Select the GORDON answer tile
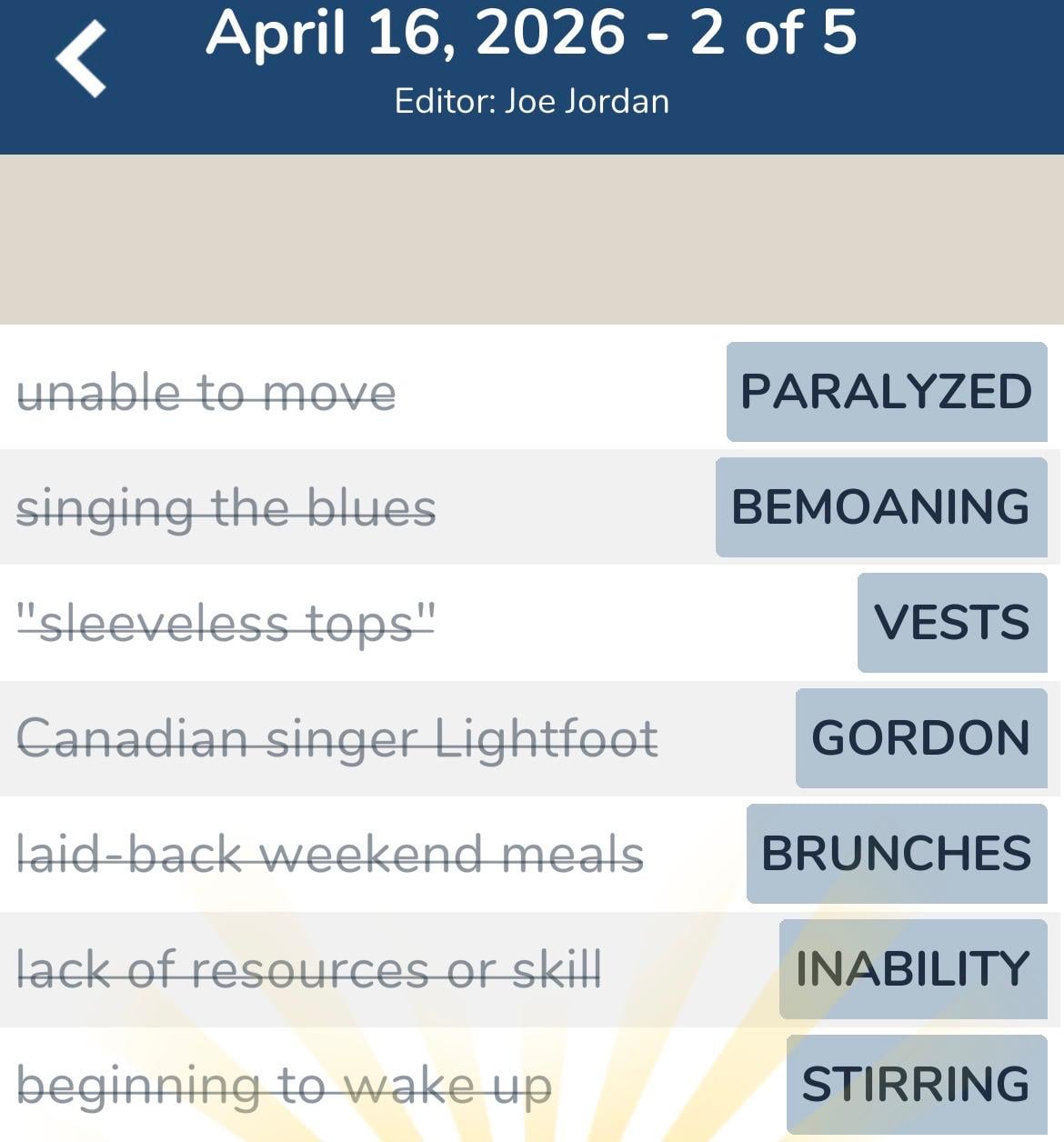Image resolution: width=1064 pixels, height=1142 pixels. coord(920,738)
